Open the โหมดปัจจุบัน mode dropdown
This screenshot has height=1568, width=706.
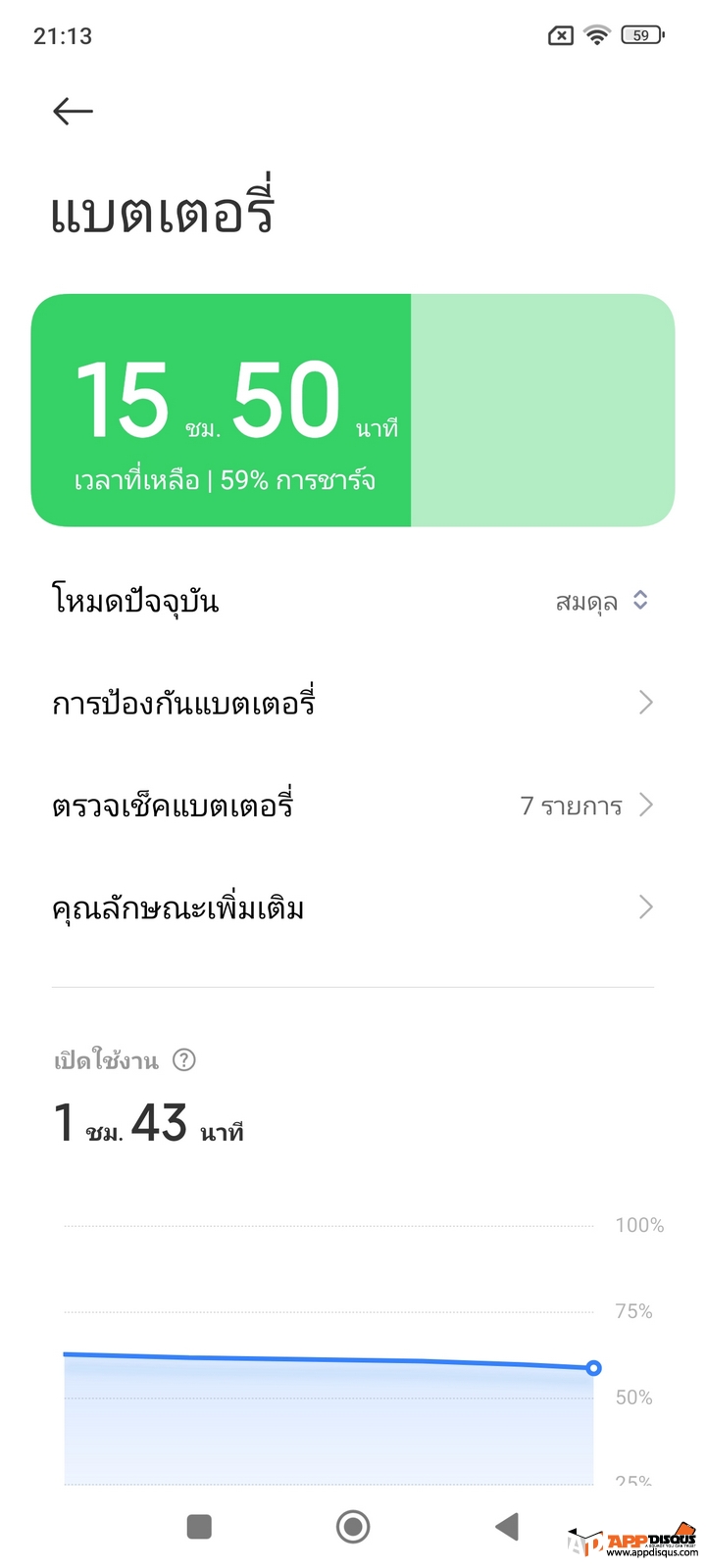click(353, 601)
